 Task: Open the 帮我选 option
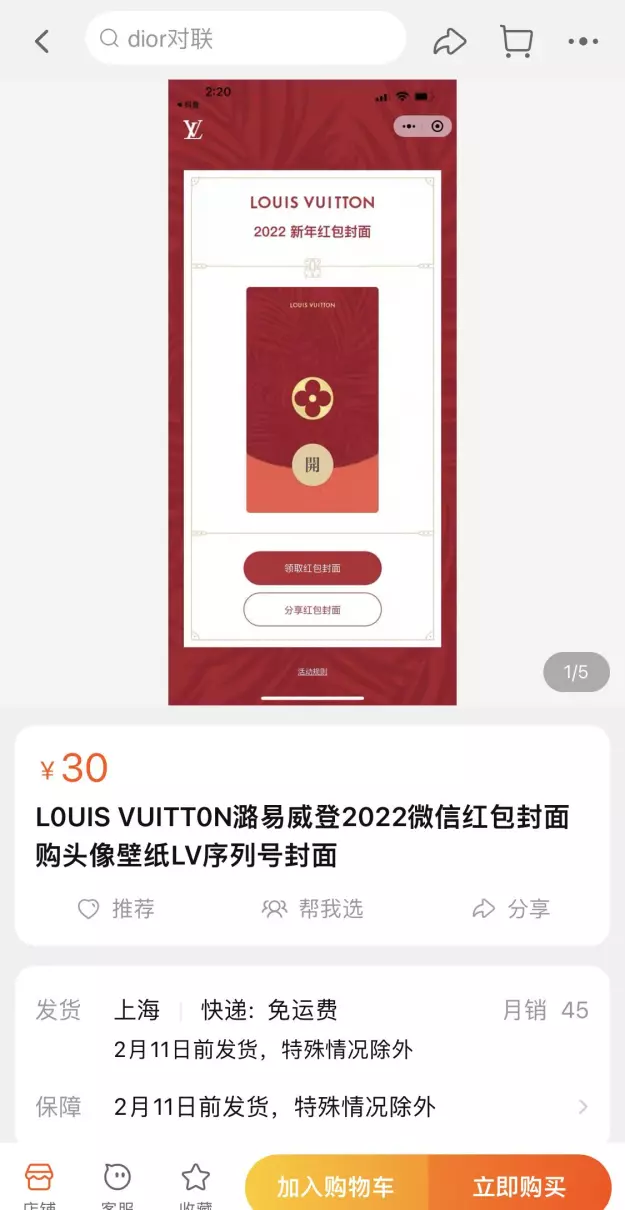pos(312,908)
